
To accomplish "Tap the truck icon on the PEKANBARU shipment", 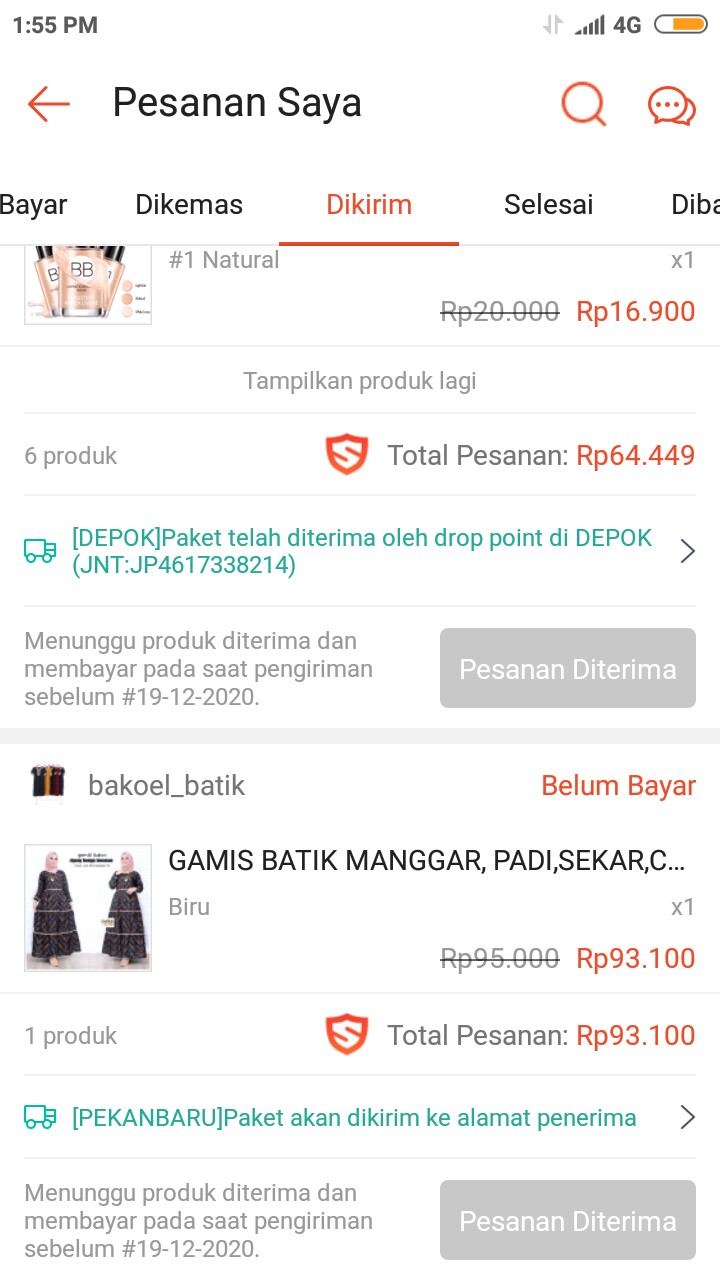I will tap(41, 1116).
